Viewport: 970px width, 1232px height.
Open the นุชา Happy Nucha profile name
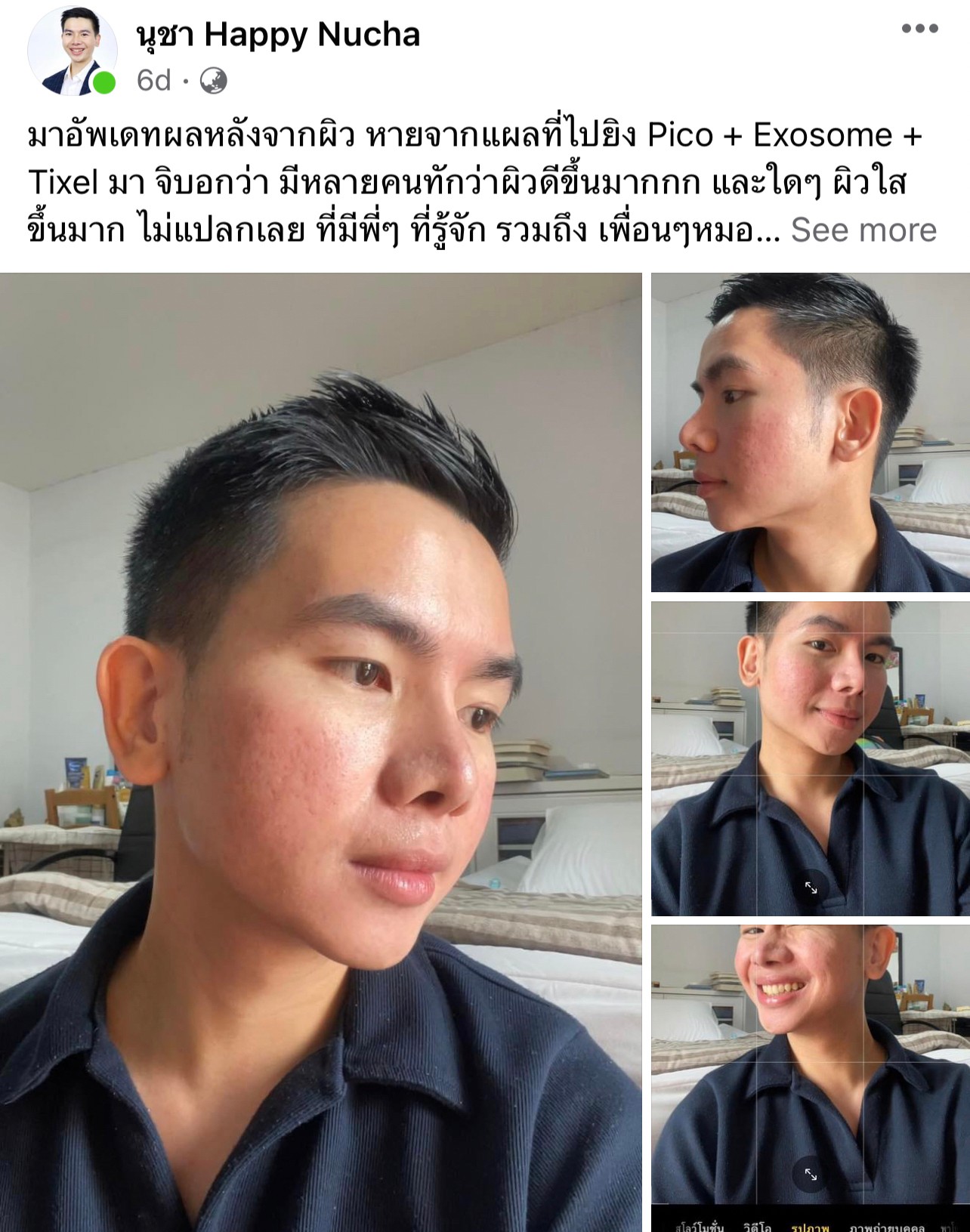coord(278,35)
